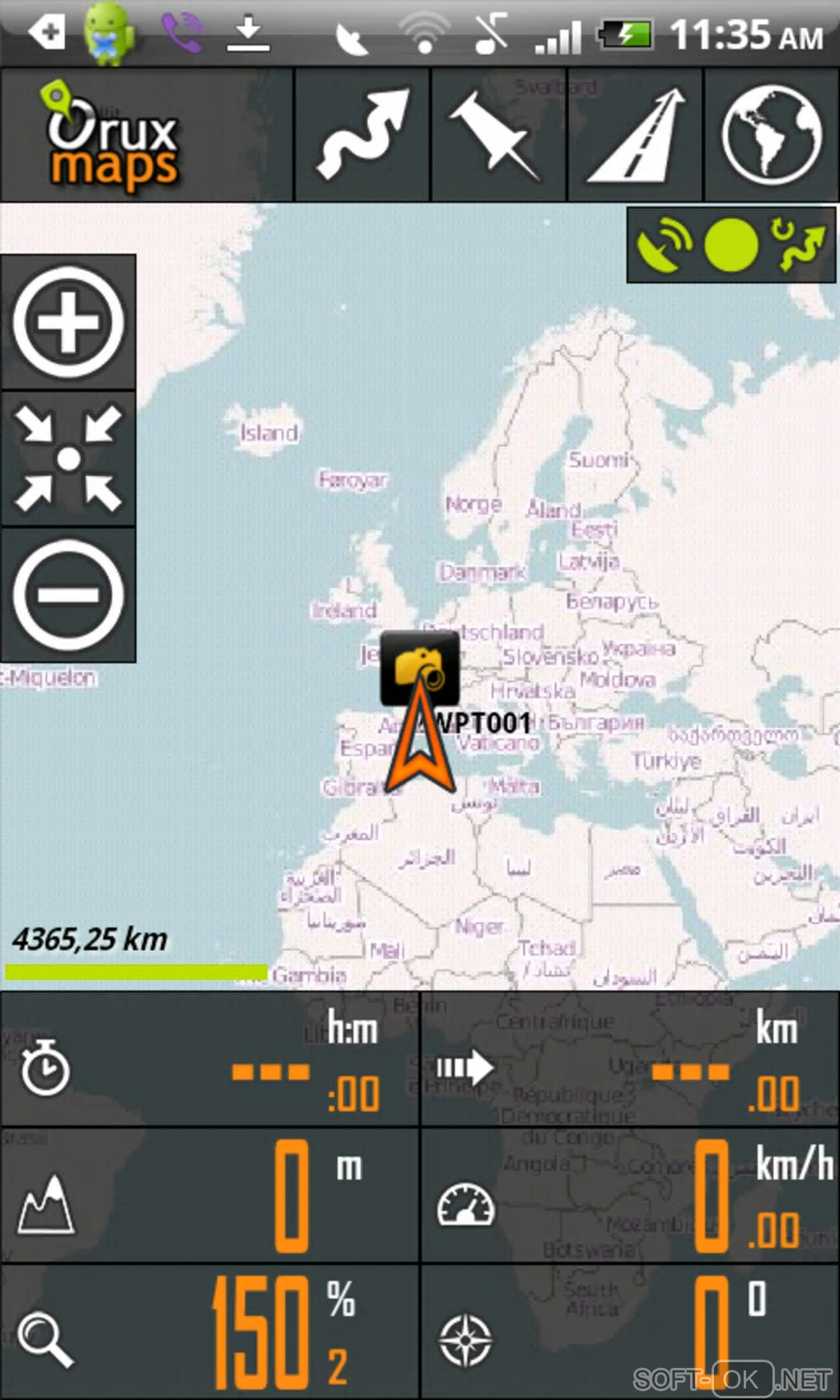
Task: Reset zoom with the center arrows button
Action: click(68, 459)
